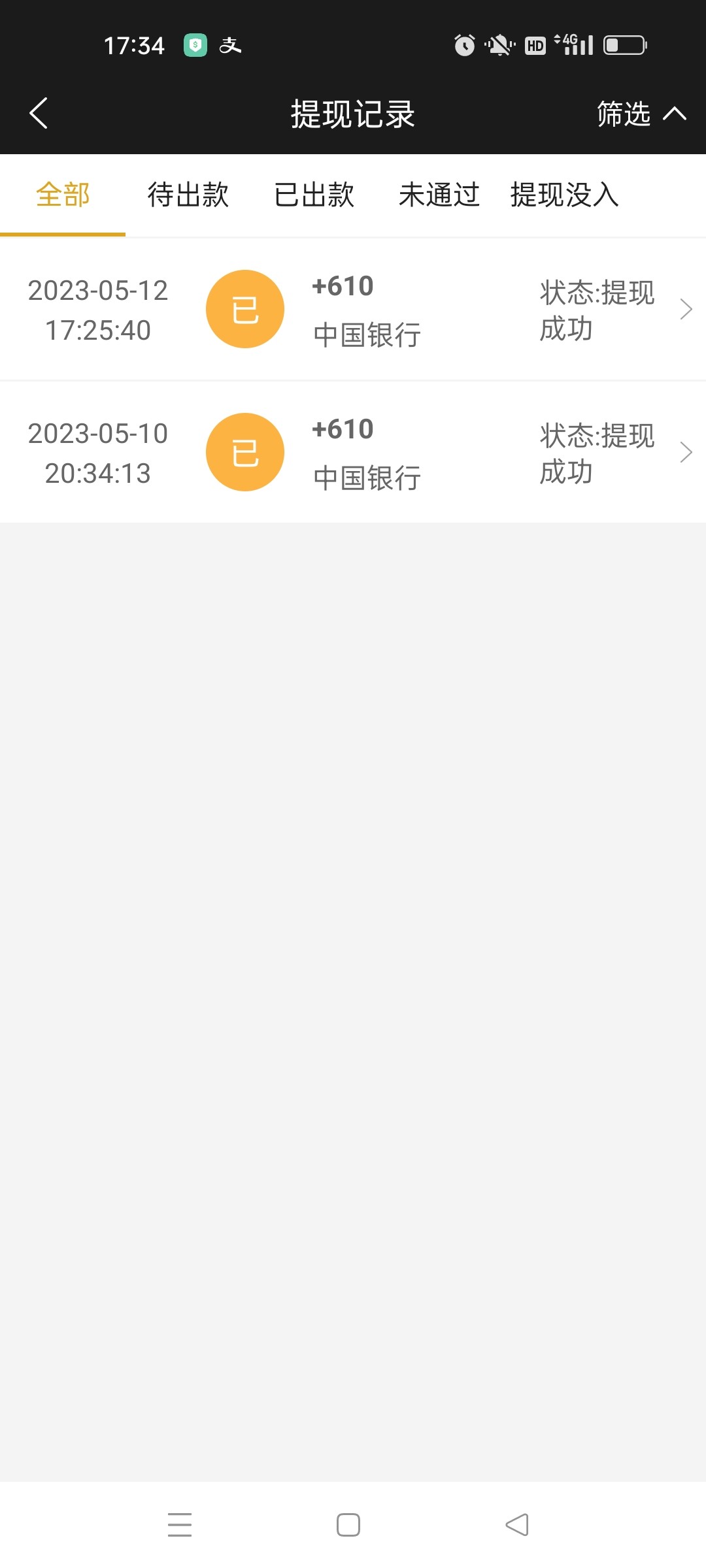Tap the system home button
706x1568 pixels.
tap(348, 1525)
